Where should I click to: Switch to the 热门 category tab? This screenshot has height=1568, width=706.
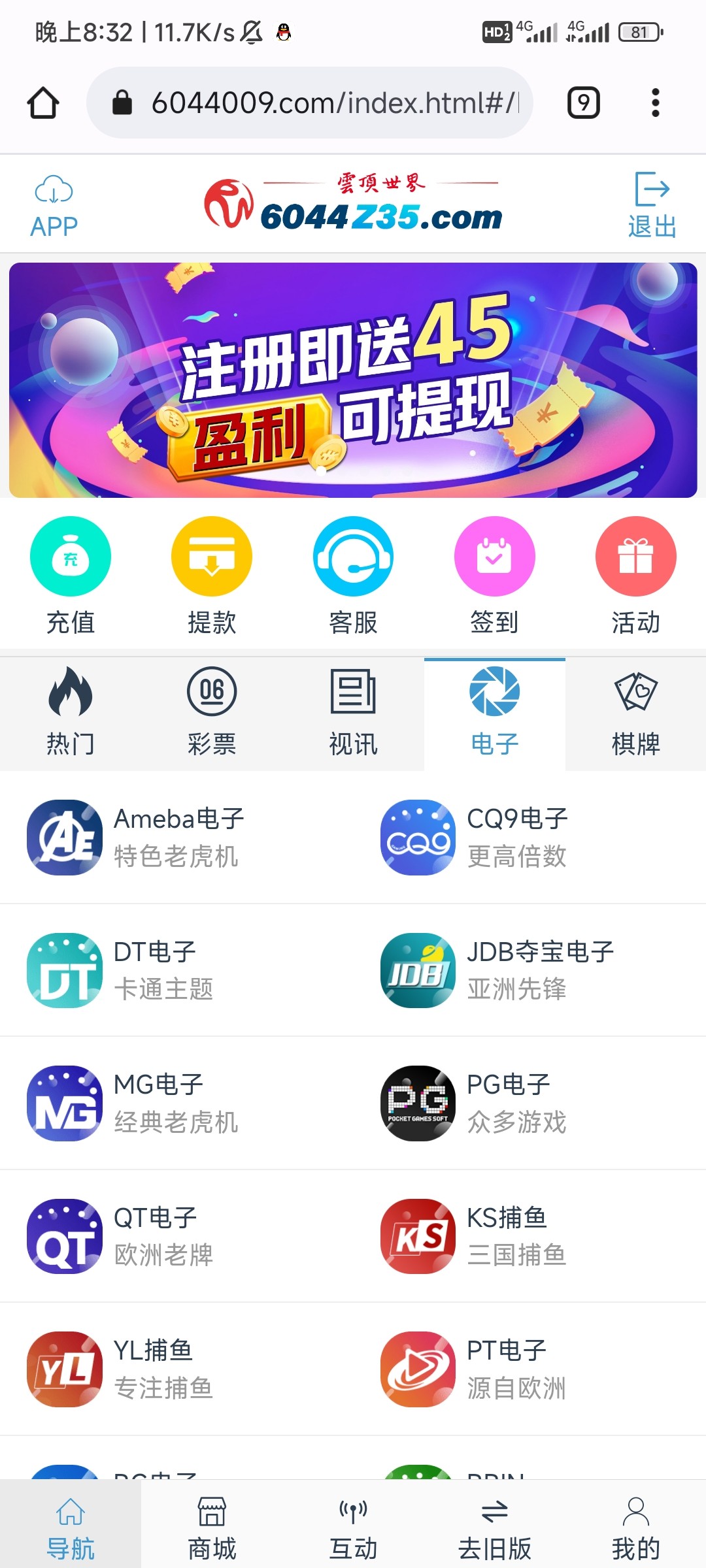[71, 712]
